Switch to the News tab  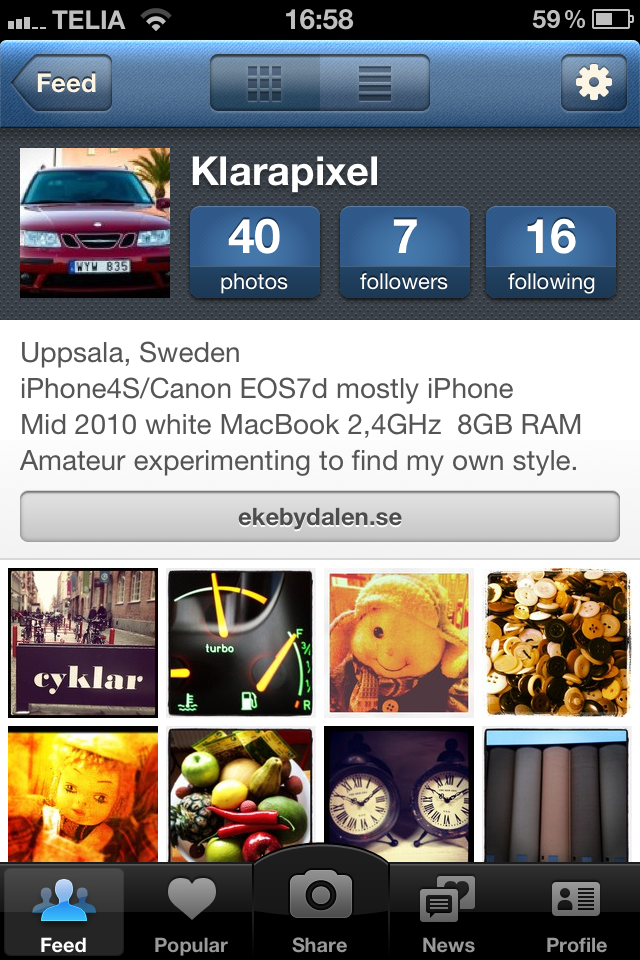[448, 914]
